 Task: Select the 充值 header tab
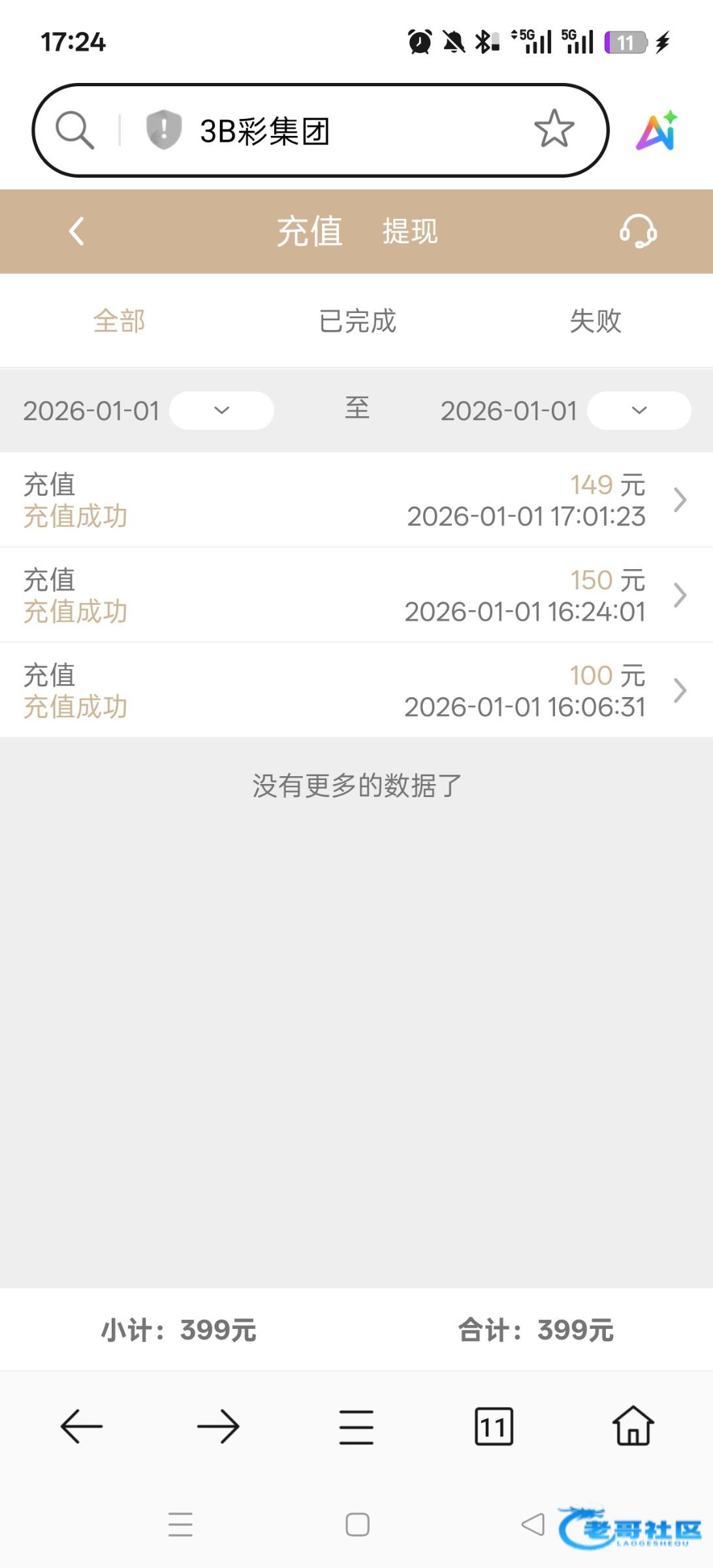click(x=309, y=231)
